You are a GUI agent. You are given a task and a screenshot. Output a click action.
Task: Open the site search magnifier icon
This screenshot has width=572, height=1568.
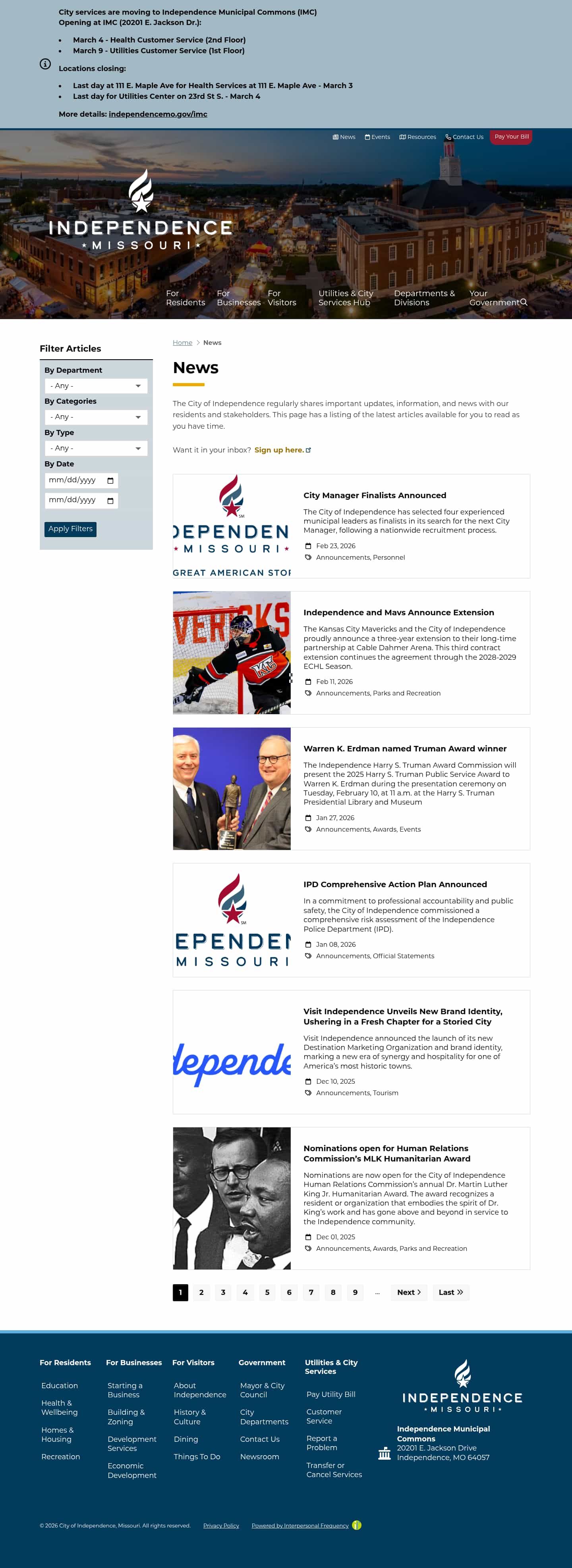(524, 302)
